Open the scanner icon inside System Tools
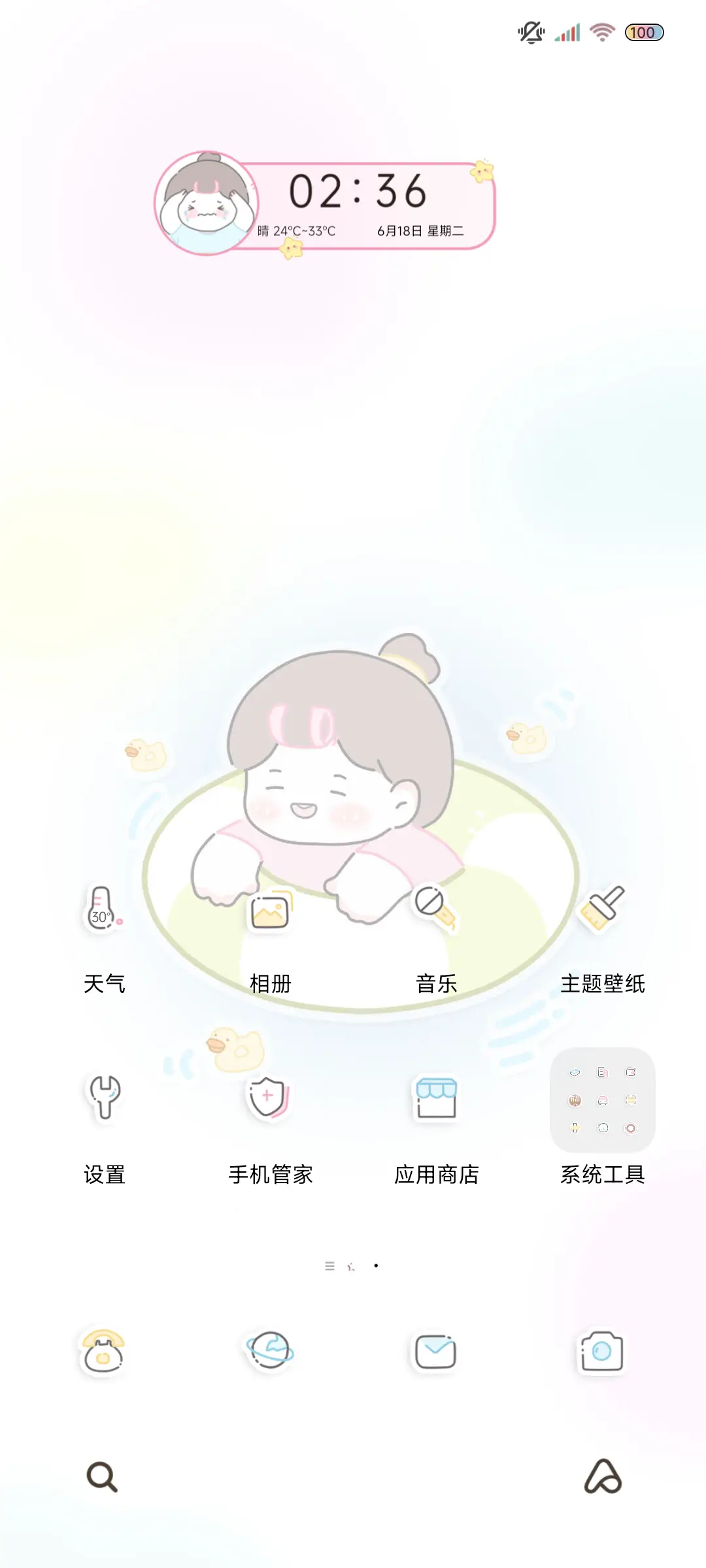Screen dimensions: 706x1568 631,1100
